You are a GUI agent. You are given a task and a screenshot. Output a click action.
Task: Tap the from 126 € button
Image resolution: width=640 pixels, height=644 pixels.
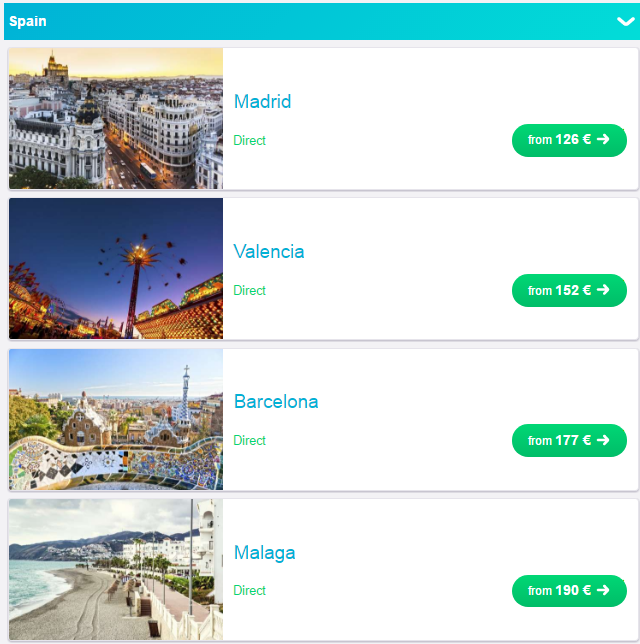(568, 140)
